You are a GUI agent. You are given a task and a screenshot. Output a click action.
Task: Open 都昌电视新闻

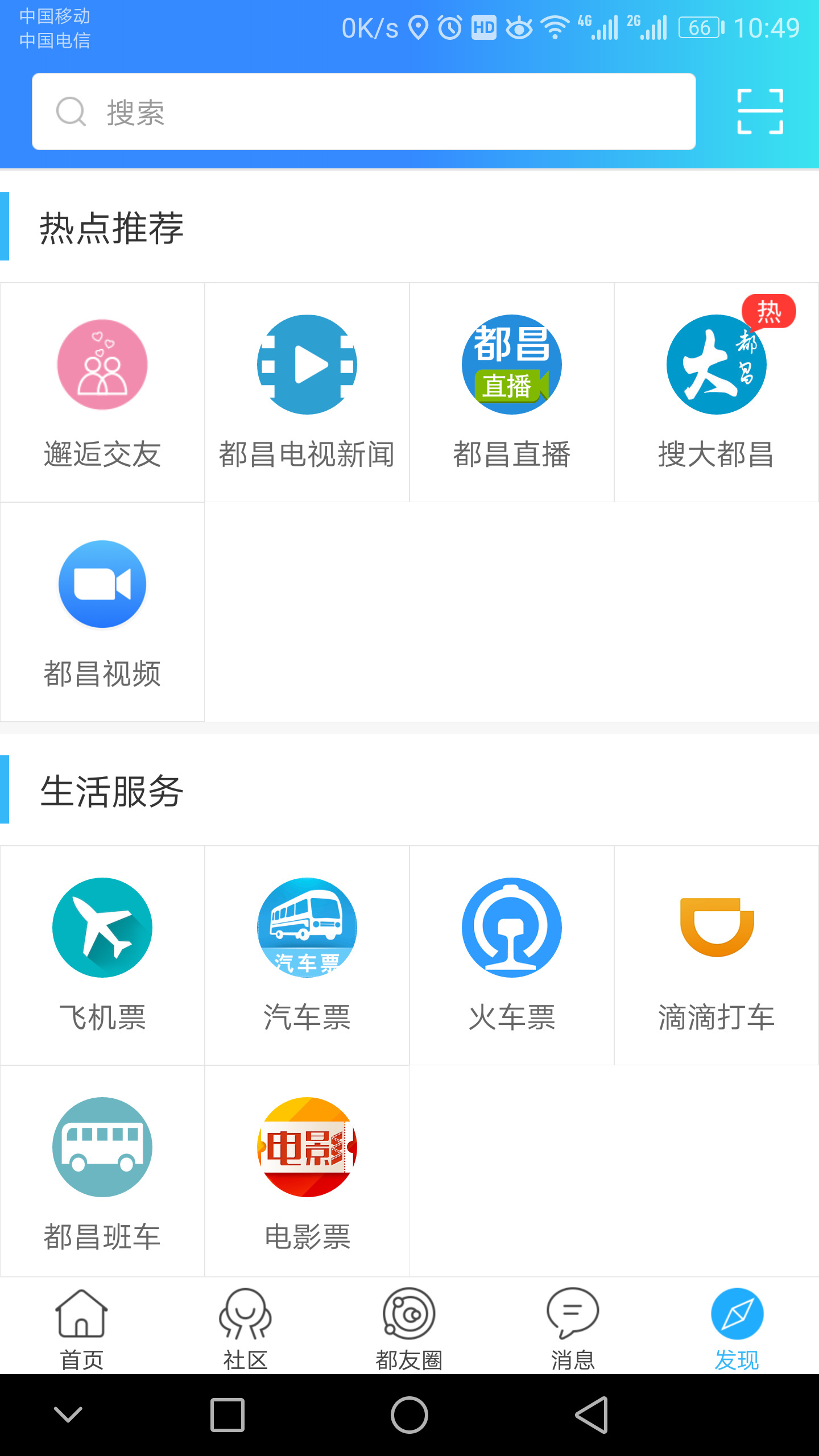[307, 392]
